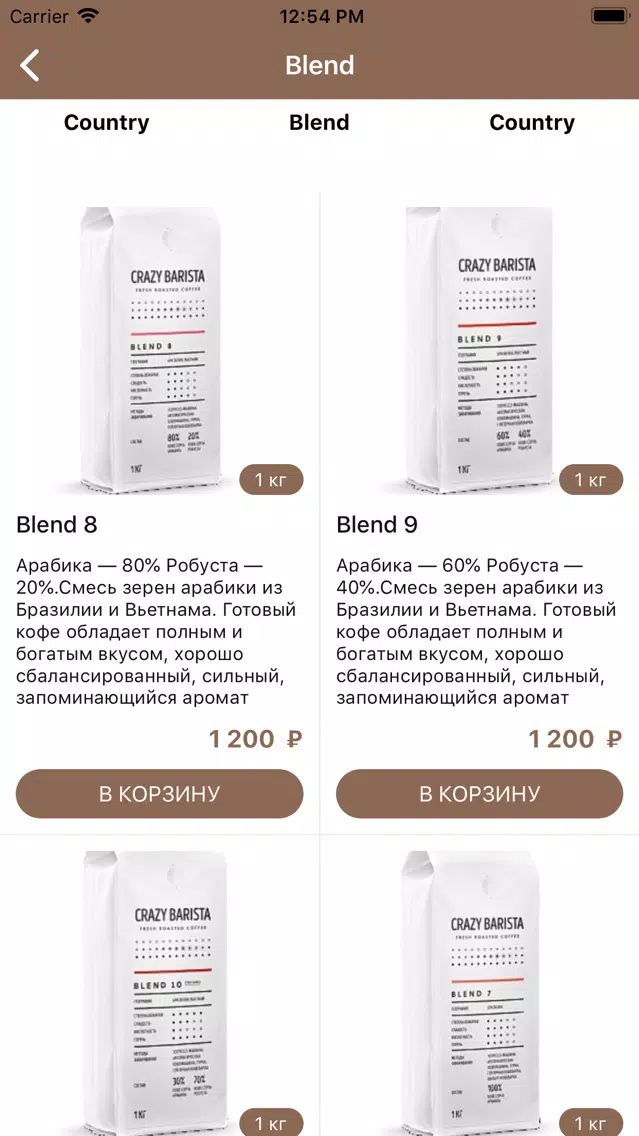Go back using the top arrow
The height and width of the screenshot is (1136, 639).
[x=30, y=66]
